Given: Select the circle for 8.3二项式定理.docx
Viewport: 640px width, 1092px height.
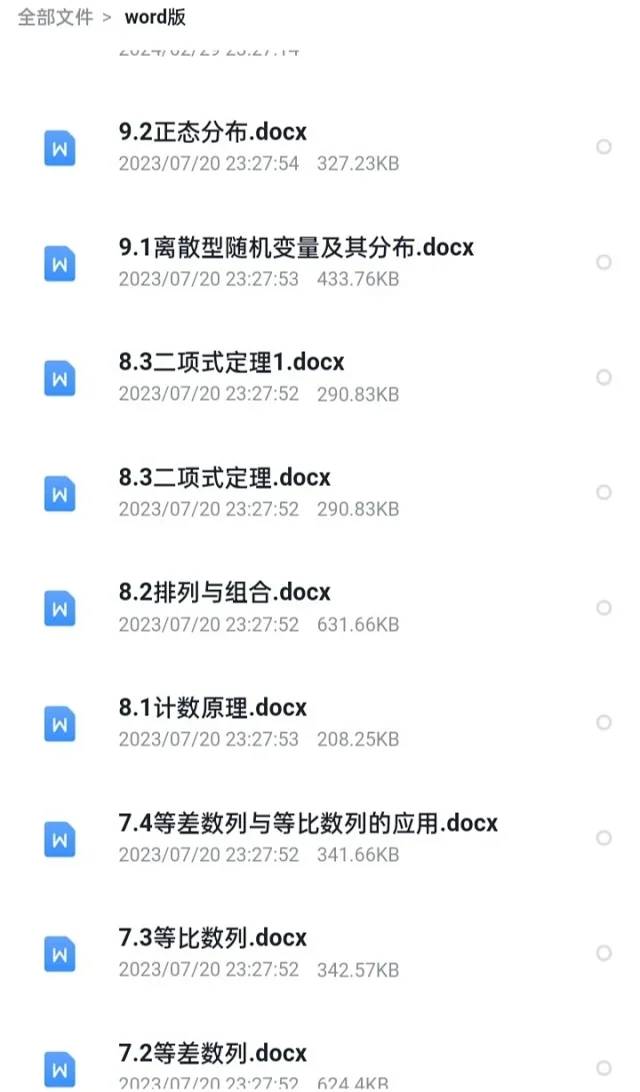Looking at the screenshot, I should click(604, 492).
